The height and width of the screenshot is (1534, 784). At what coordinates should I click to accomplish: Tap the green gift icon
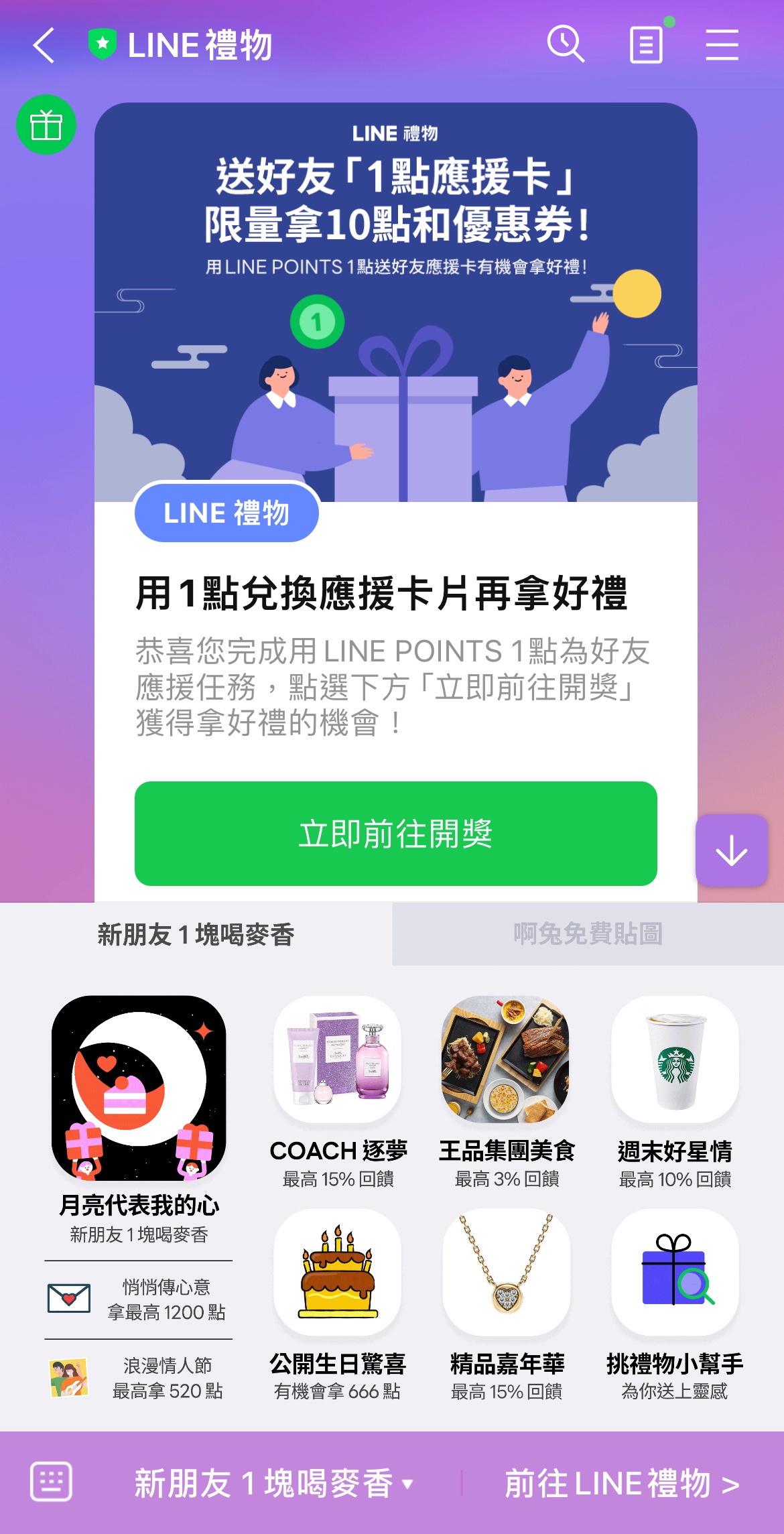pos(46,125)
